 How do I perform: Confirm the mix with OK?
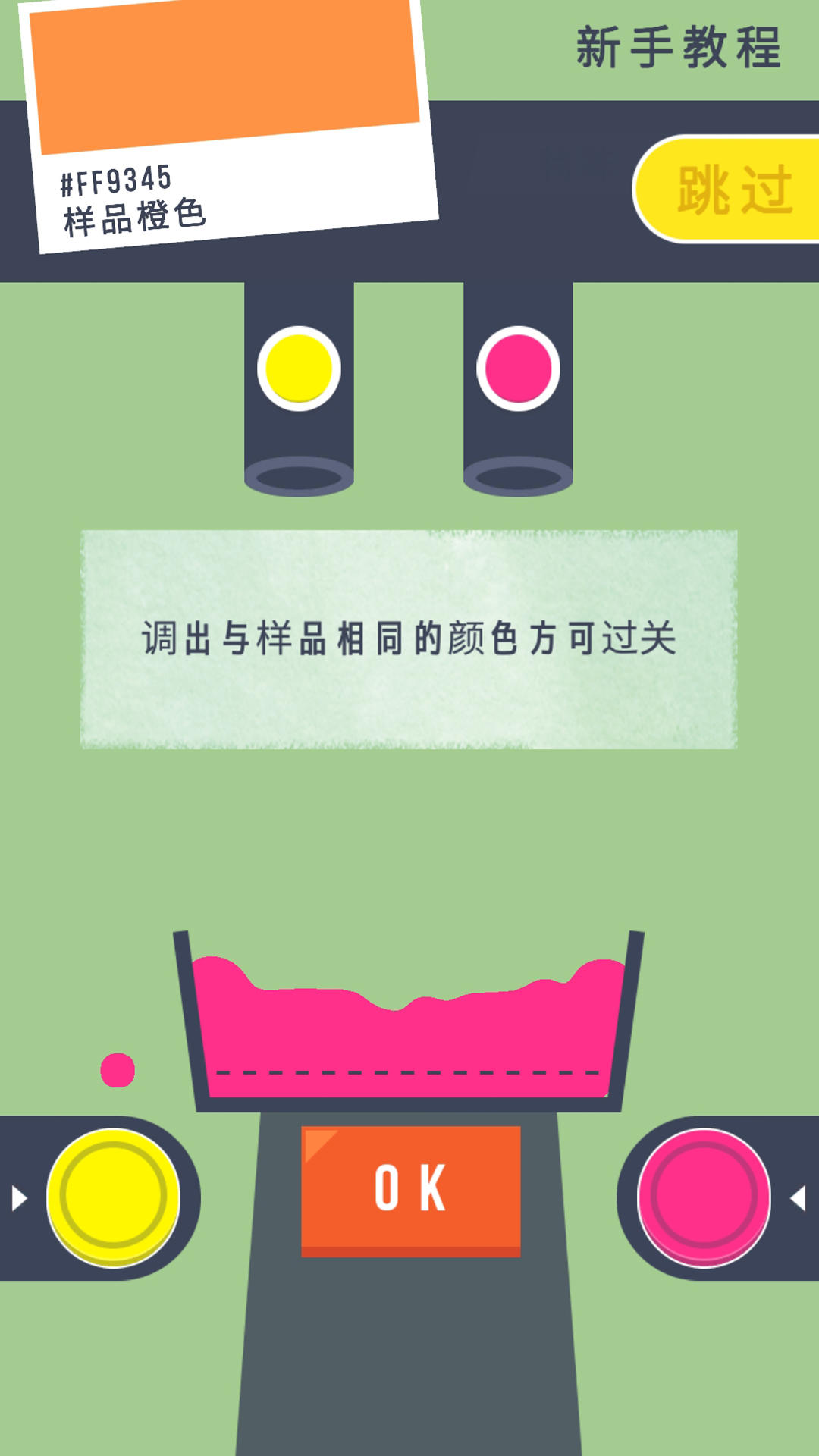coord(411,1188)
